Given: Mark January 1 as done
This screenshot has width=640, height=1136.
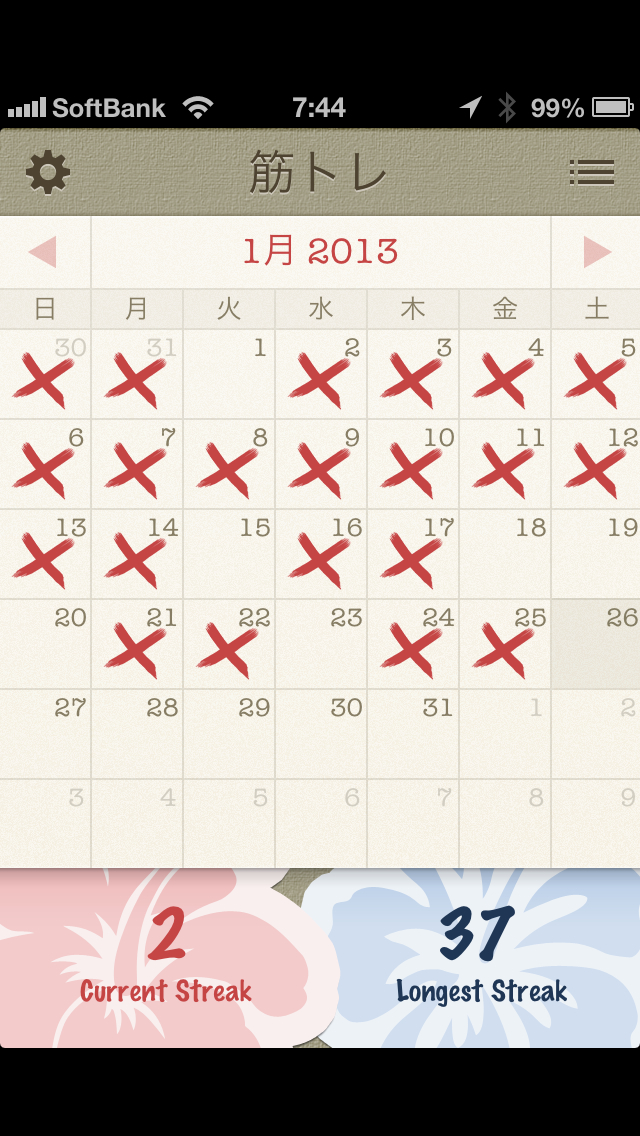Looking at the screenshot, I should 229,375.
